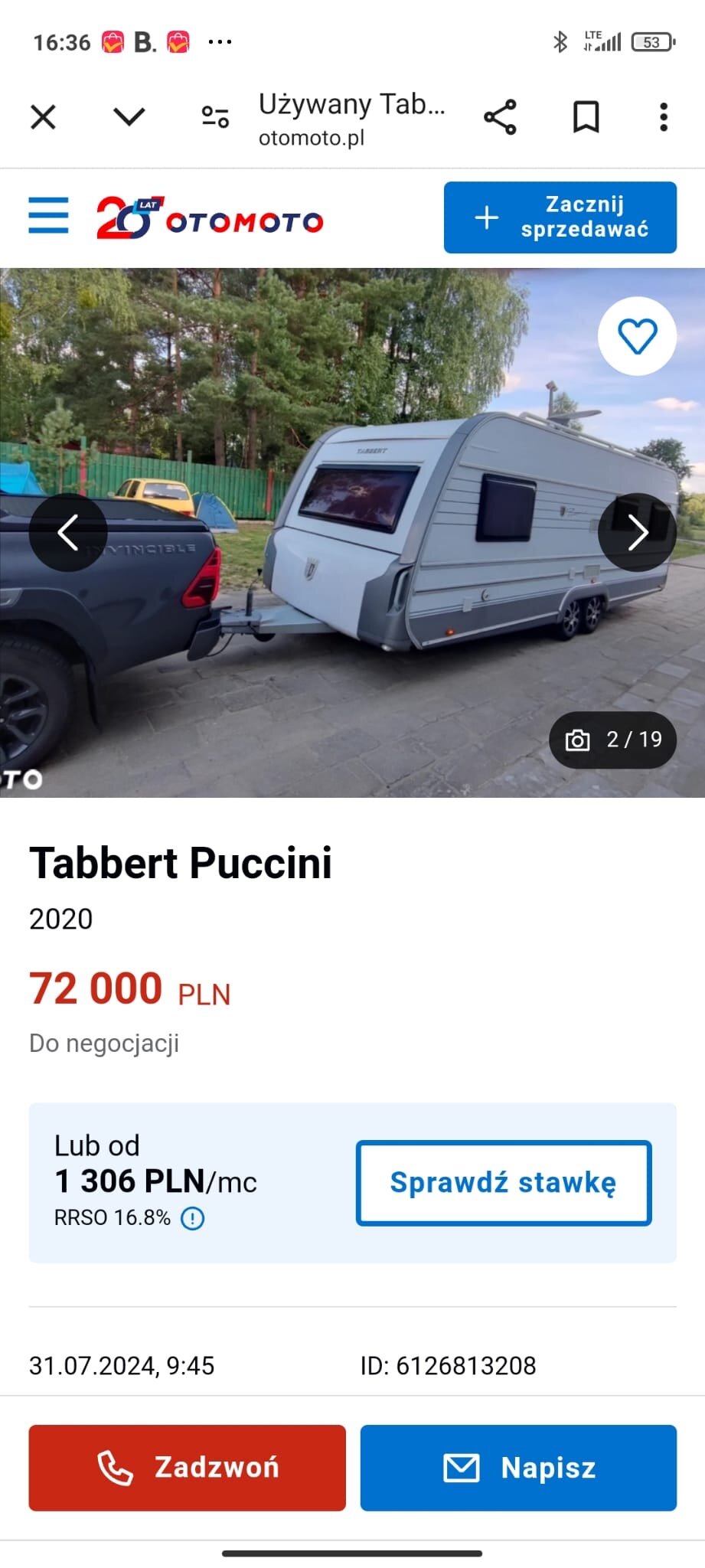The height and width of the screenshot is (1568, 705).
Task: Open the photo gallery counter 2 / 19
Action: tap(613, 740)
